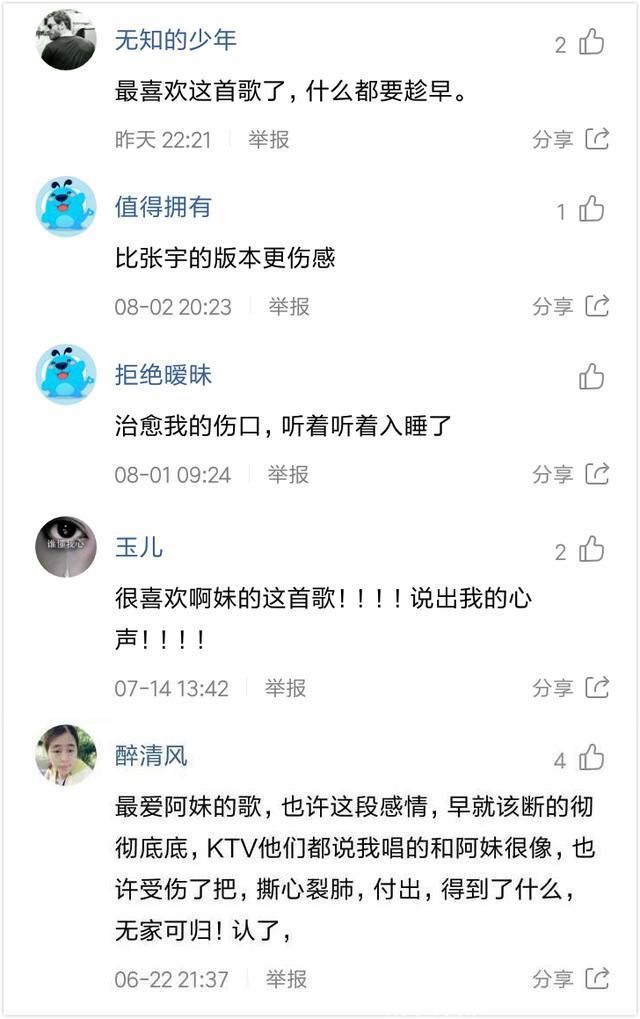
Task: Like the comment by 值得拥有
Action: click(591, 209)
